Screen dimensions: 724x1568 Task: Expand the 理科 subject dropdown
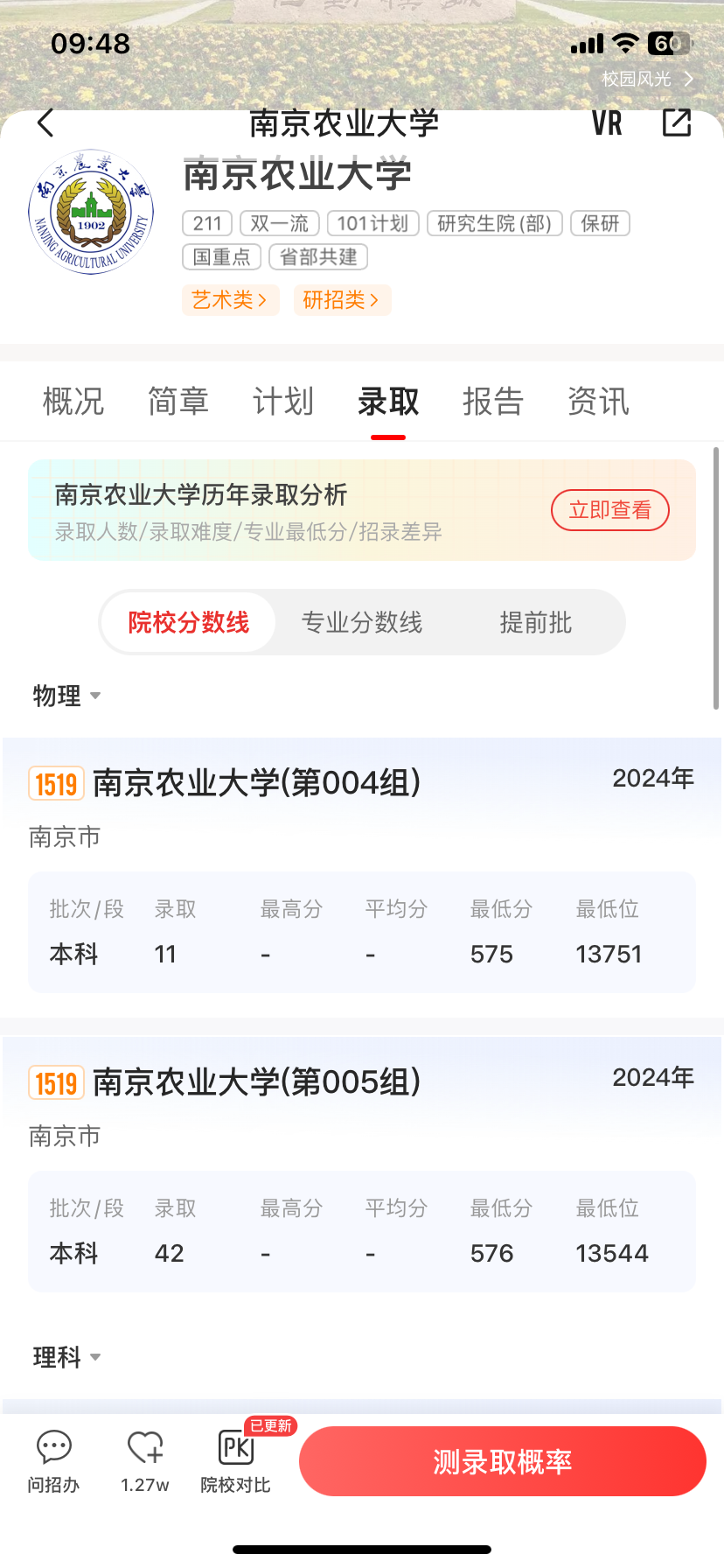pos(66,1357)
